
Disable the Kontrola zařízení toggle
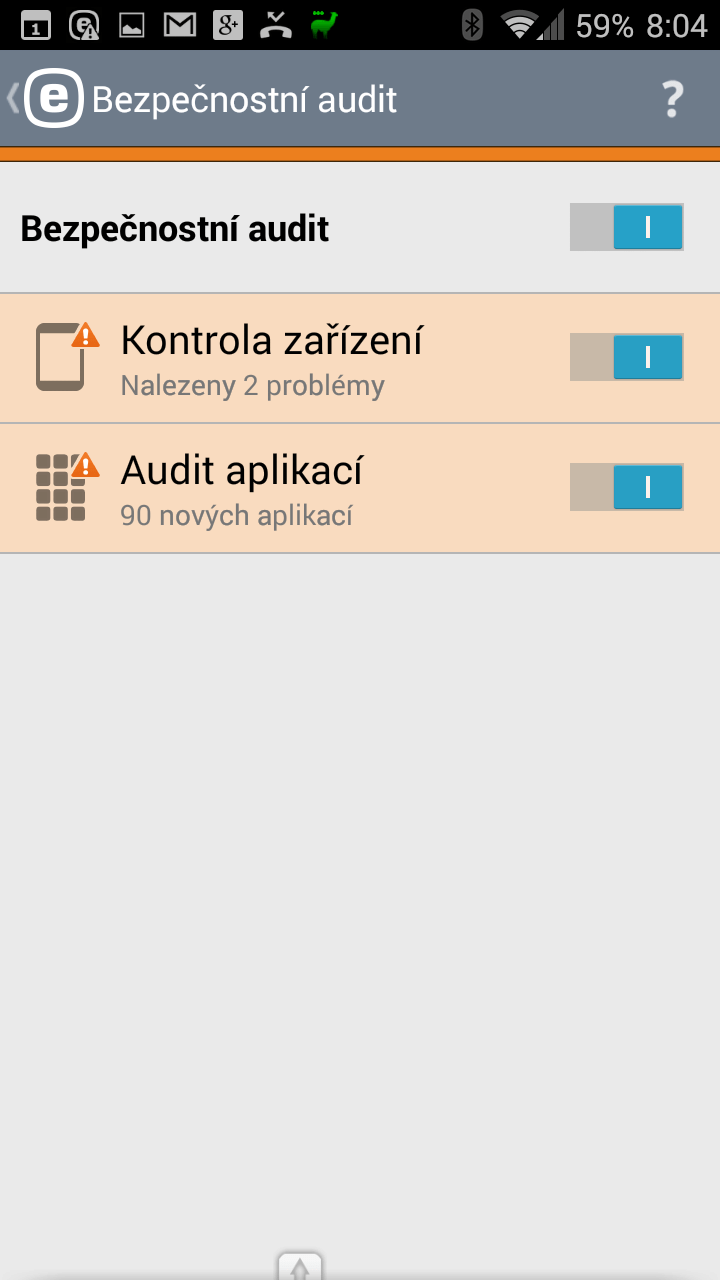(x=626, y=358)
